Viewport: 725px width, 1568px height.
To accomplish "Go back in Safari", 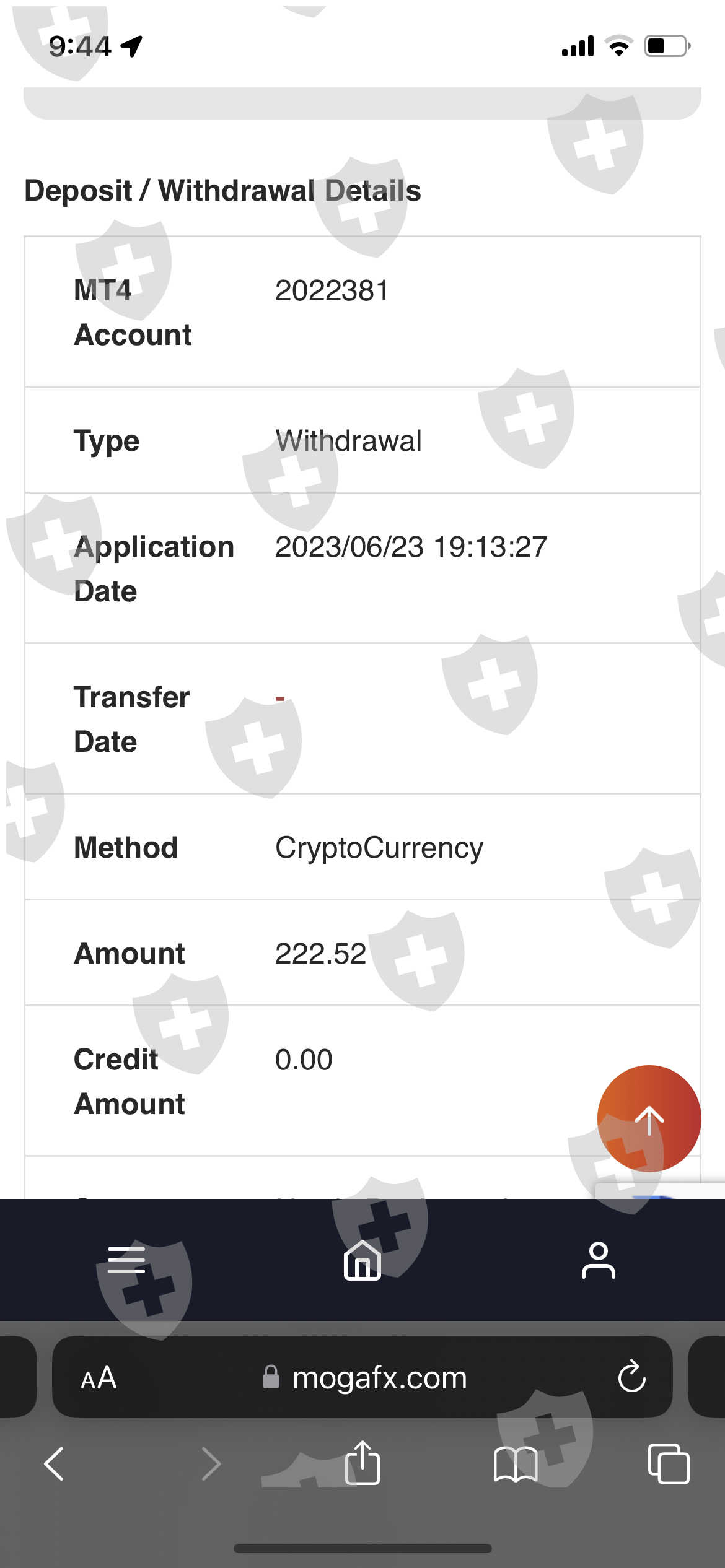I will tap(54, 1464).
